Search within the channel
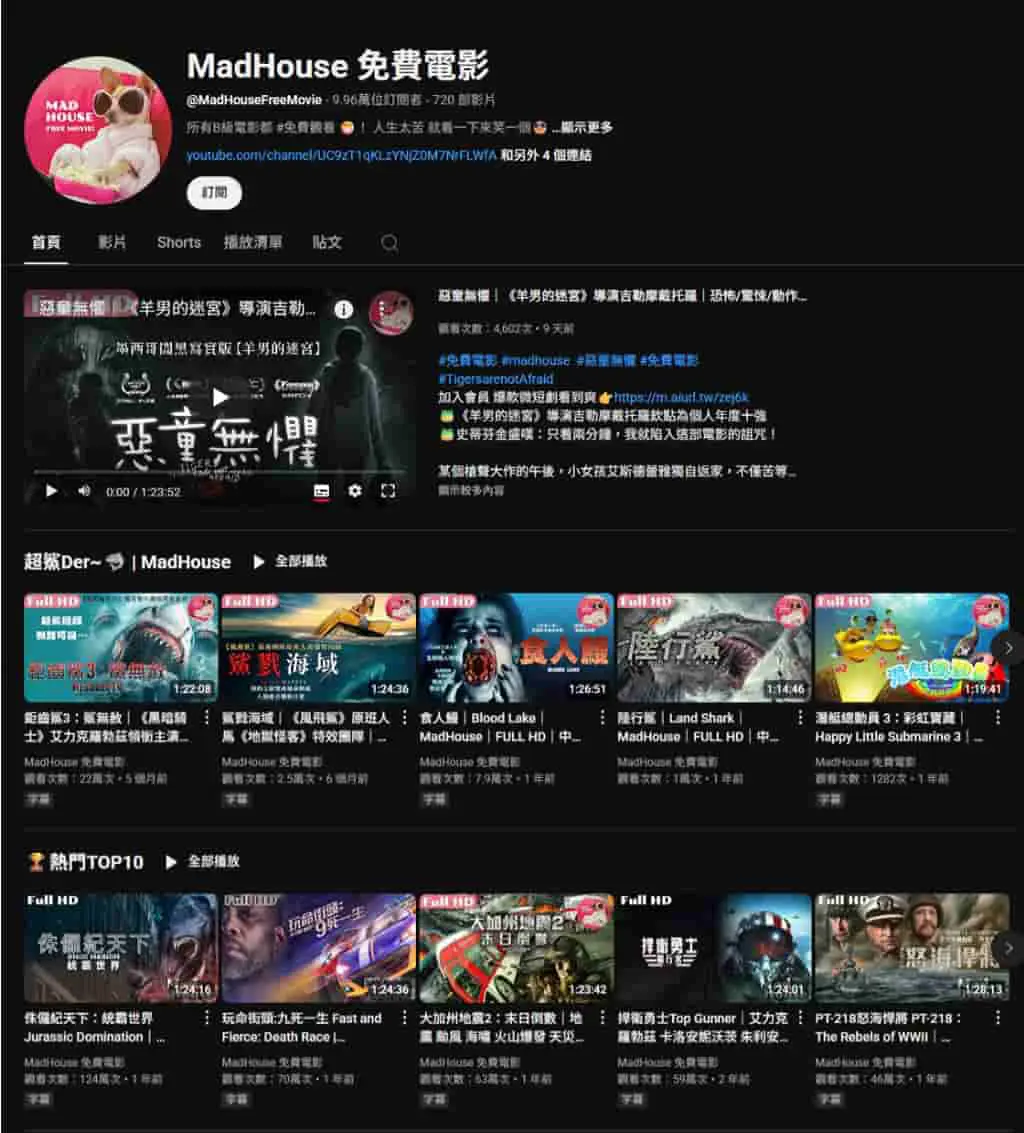Image resolution: width=1024 pixels, height=1133 pixels. pyautogui.click(x=390, y=243)
